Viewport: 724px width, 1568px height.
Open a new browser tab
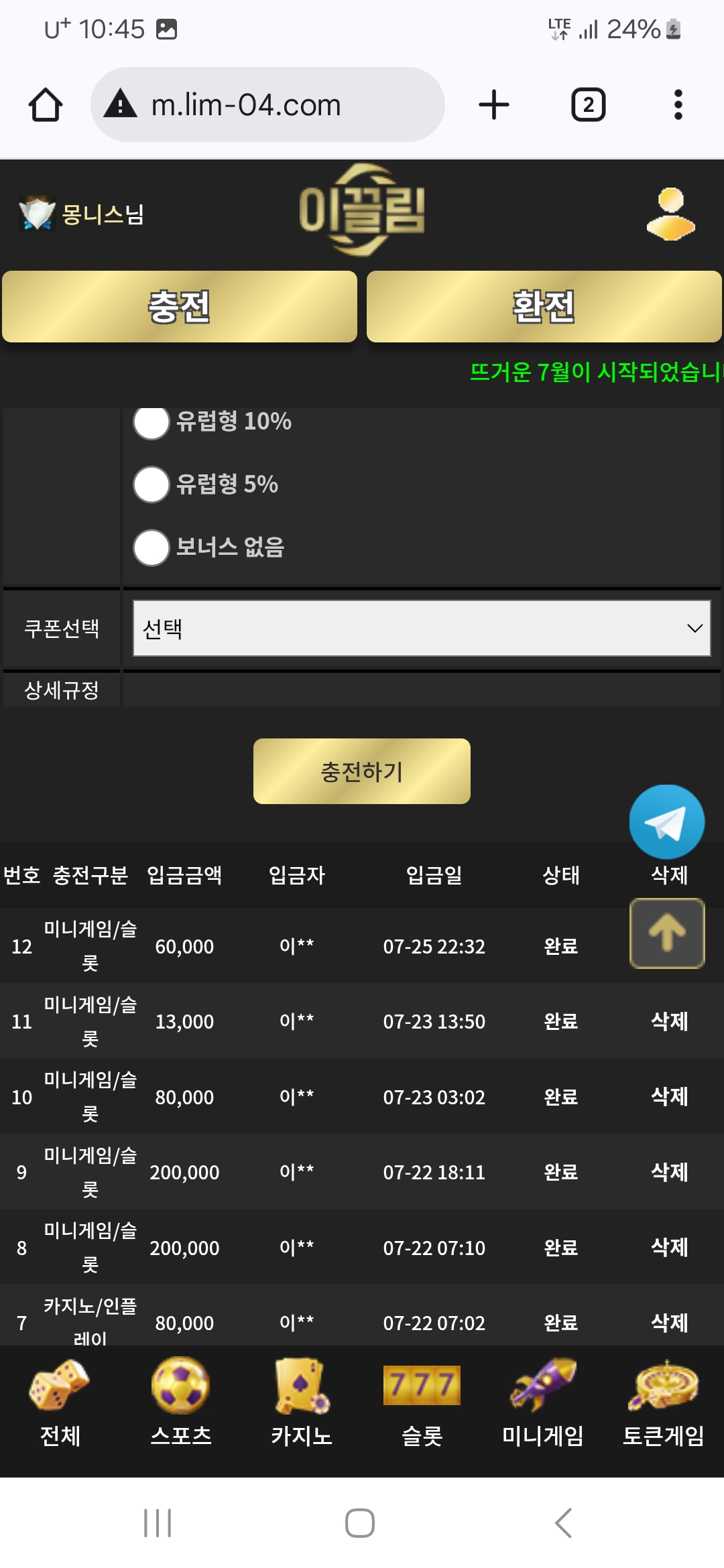(494, 105)
